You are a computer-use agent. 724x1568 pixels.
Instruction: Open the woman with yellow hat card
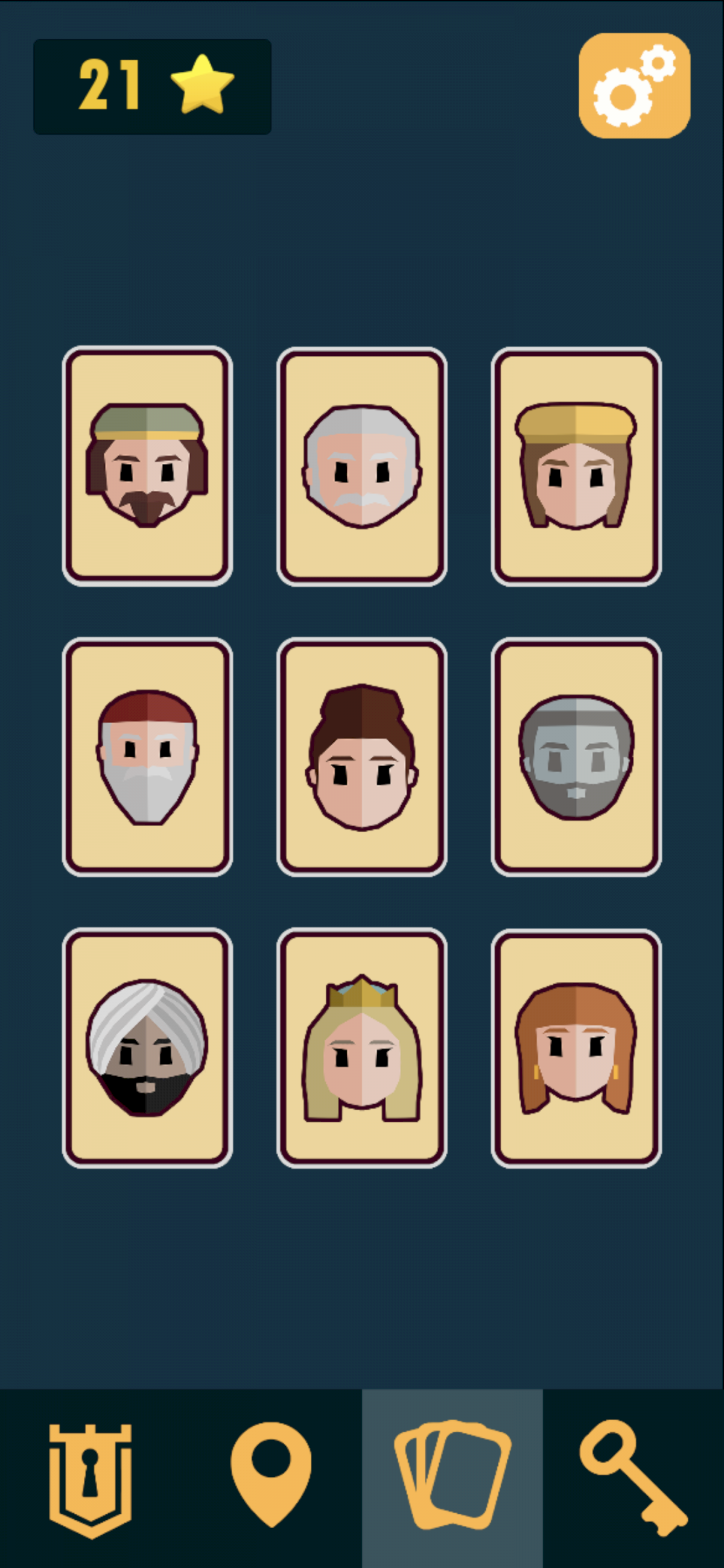click(x=576, y=466)
